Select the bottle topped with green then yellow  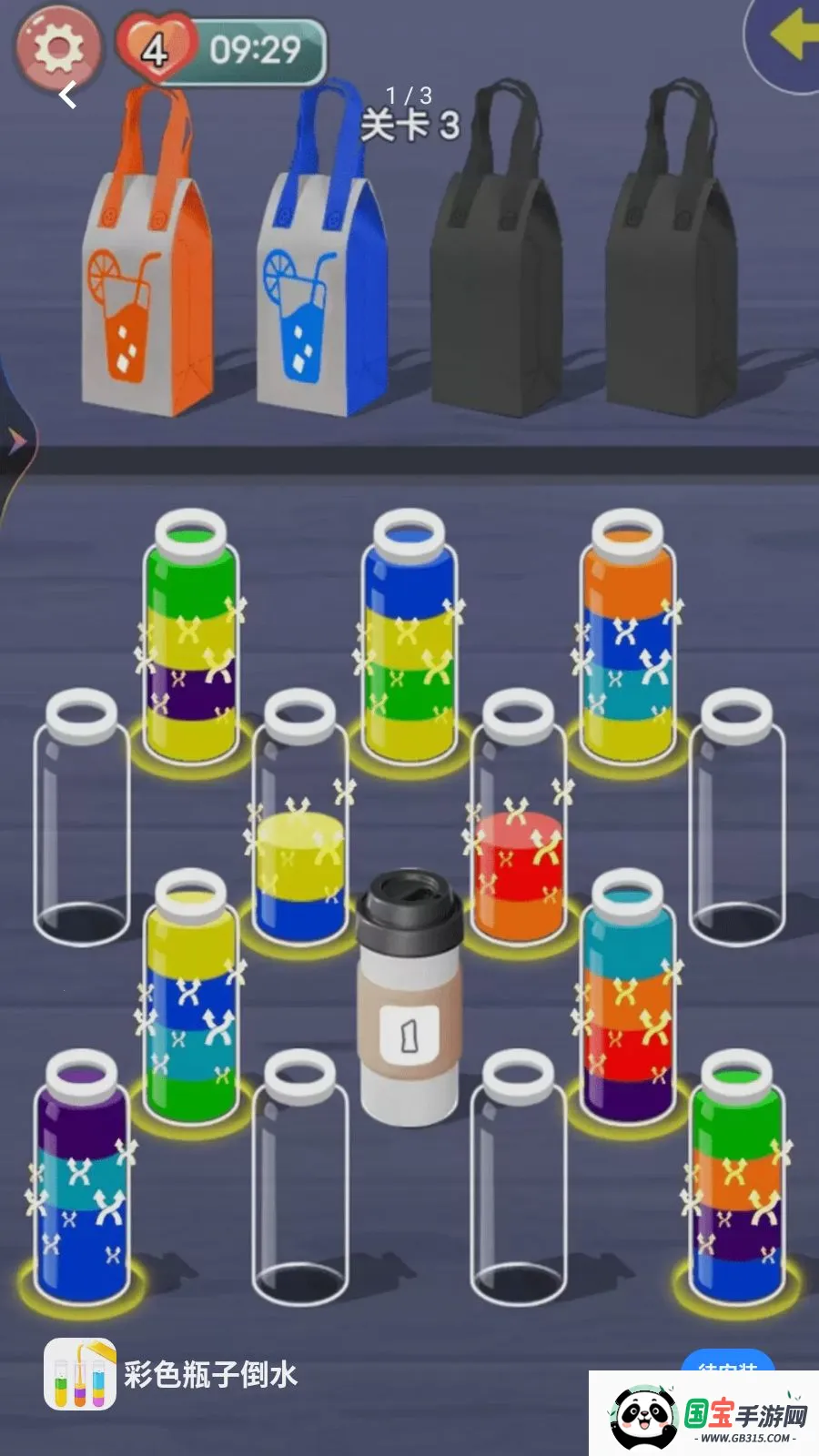click(190, 635)
